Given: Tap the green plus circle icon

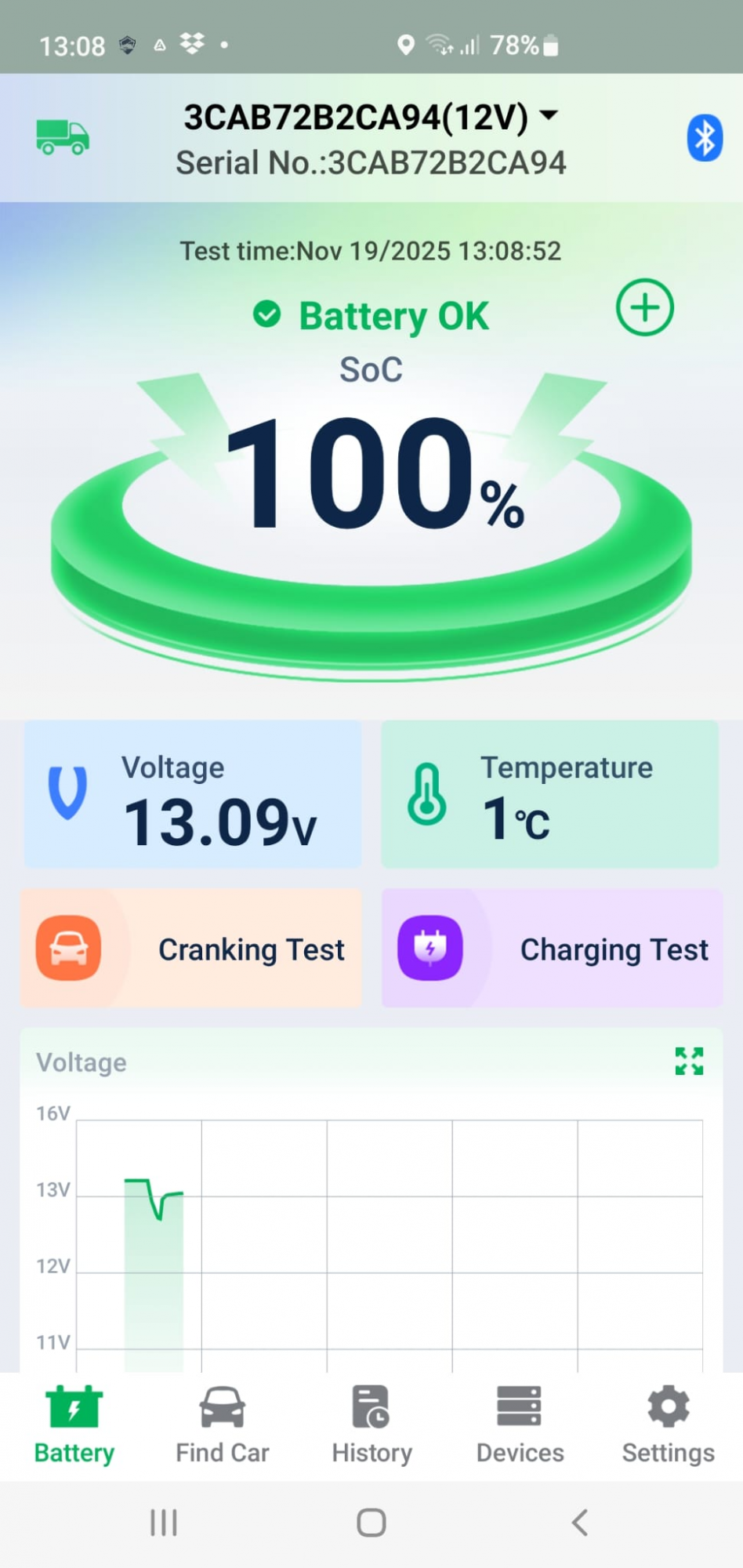Looking at the screenshot, I should 644,307.
